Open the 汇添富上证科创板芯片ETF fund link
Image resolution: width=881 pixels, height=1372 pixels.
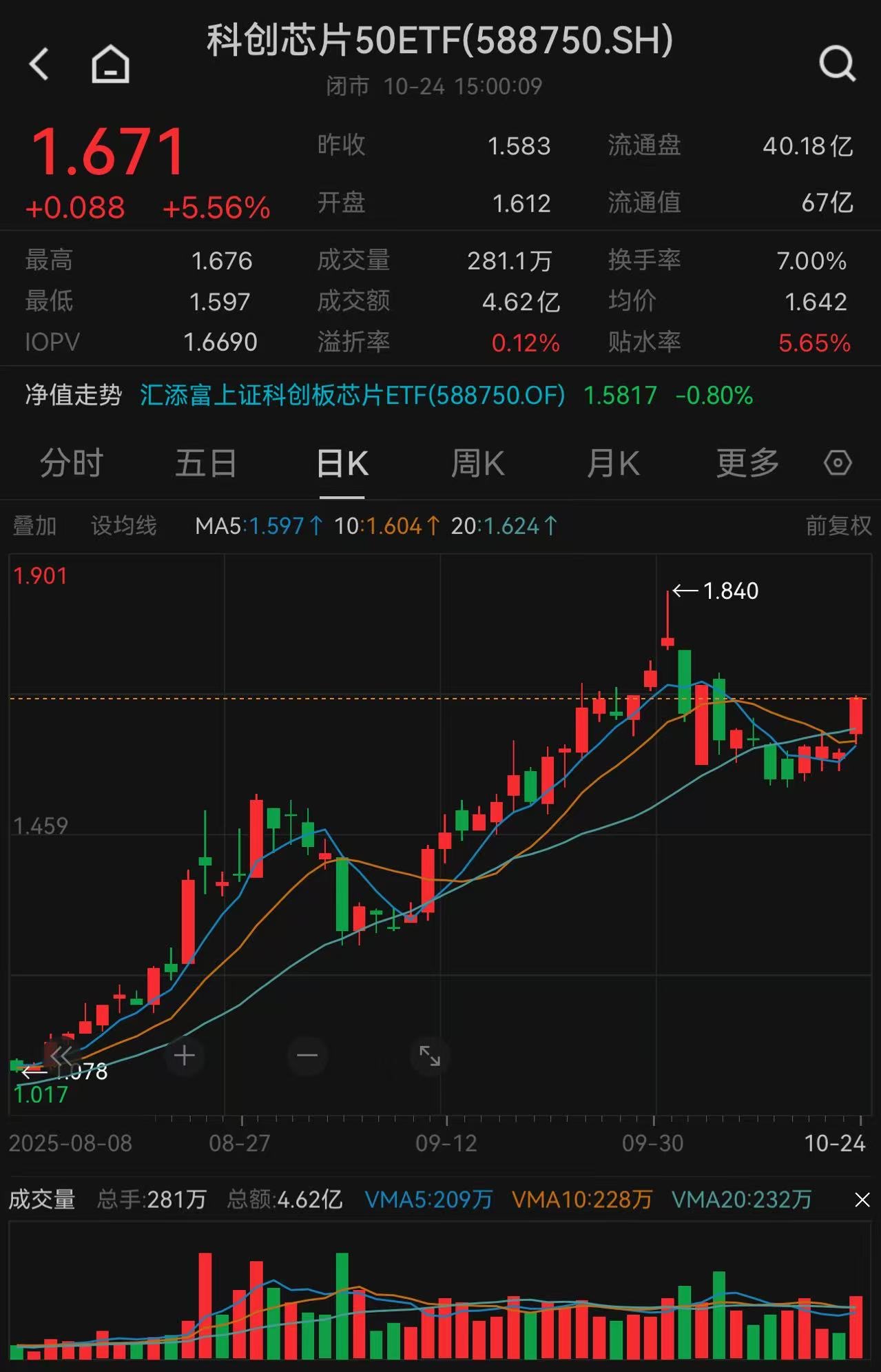[352, 396]
